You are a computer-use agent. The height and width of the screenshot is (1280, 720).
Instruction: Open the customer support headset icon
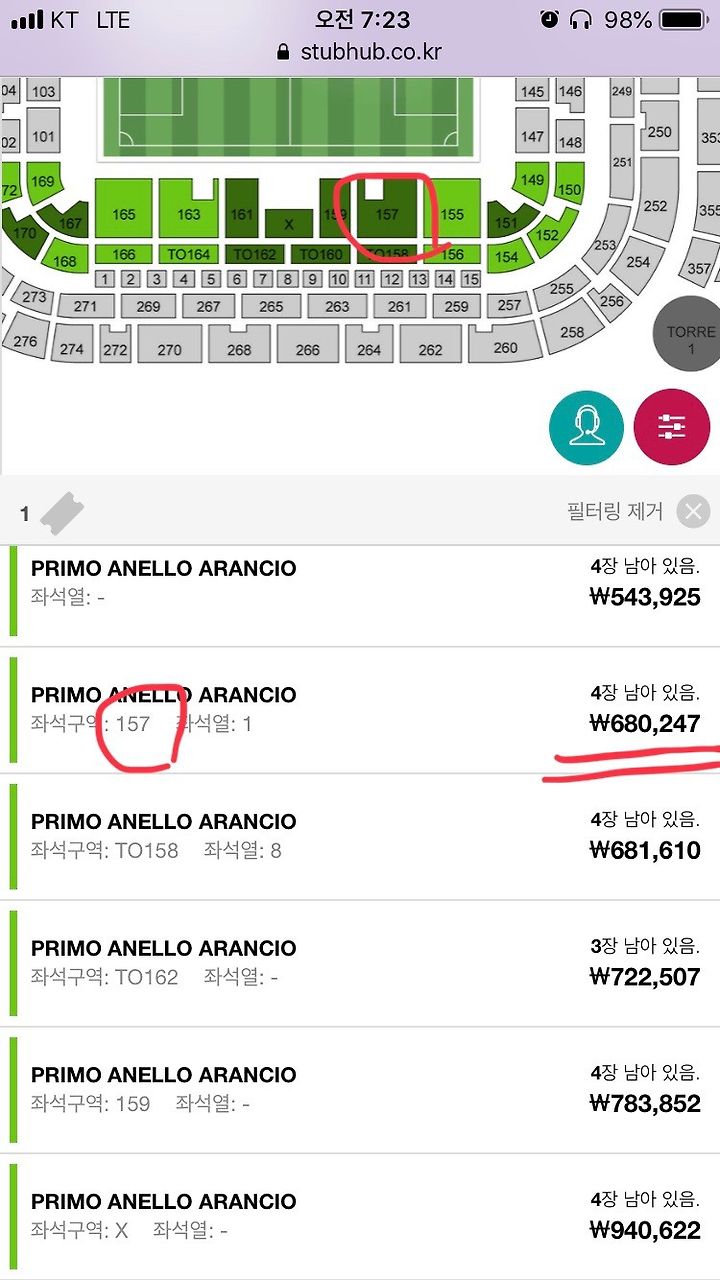pos(586,427)
